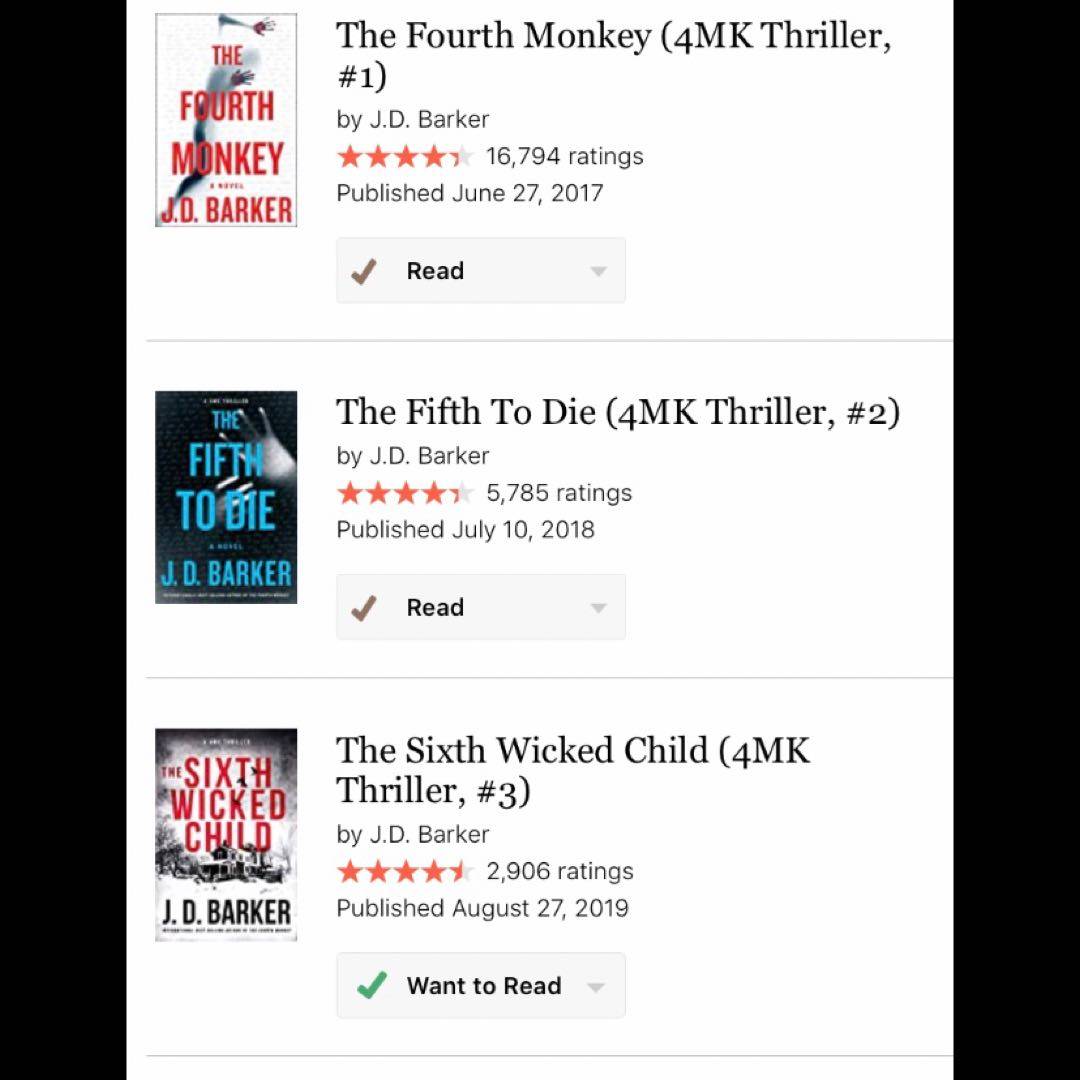The image size is (1080, 1080).
Task: Open The Fifth To Die title link
Action: (617, 412)
